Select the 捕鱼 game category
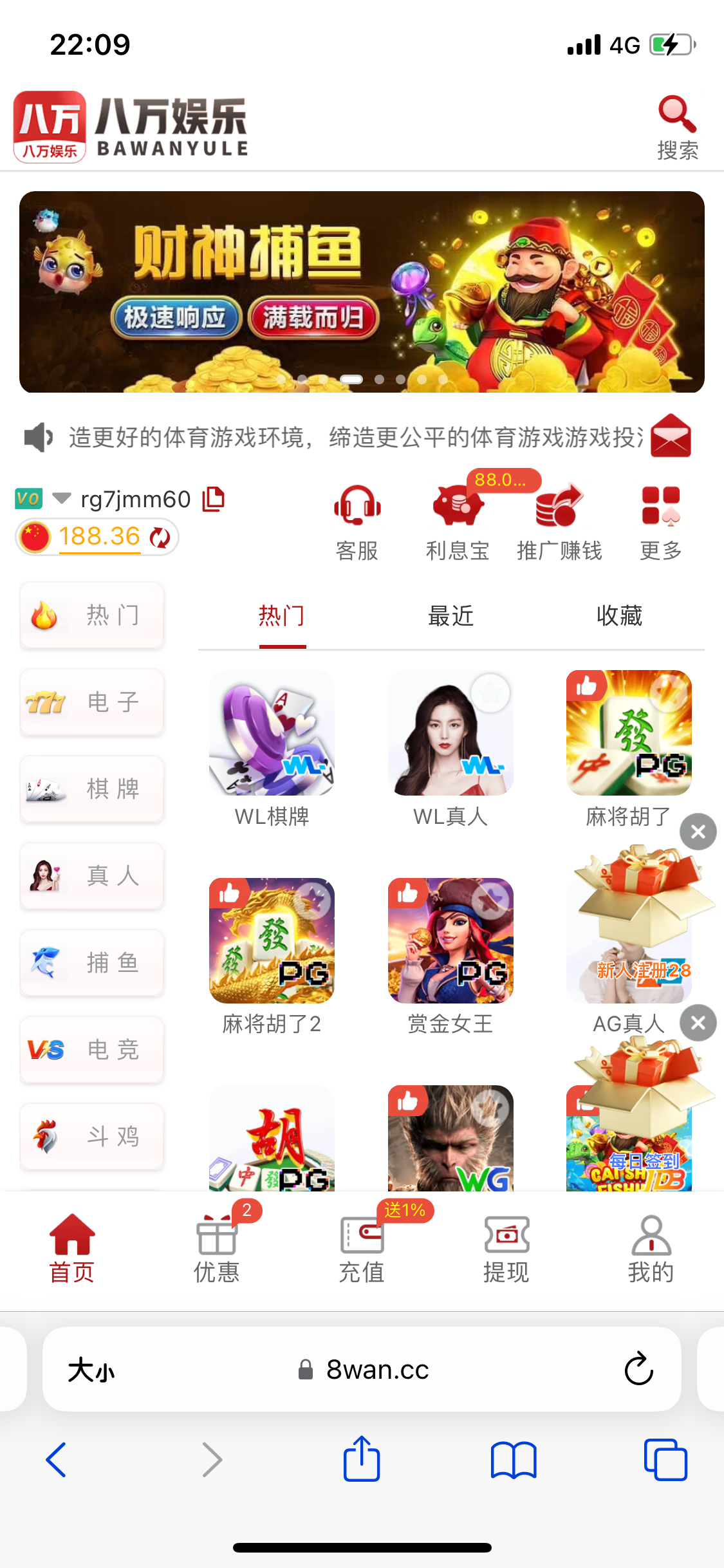 tap(92, 962)
